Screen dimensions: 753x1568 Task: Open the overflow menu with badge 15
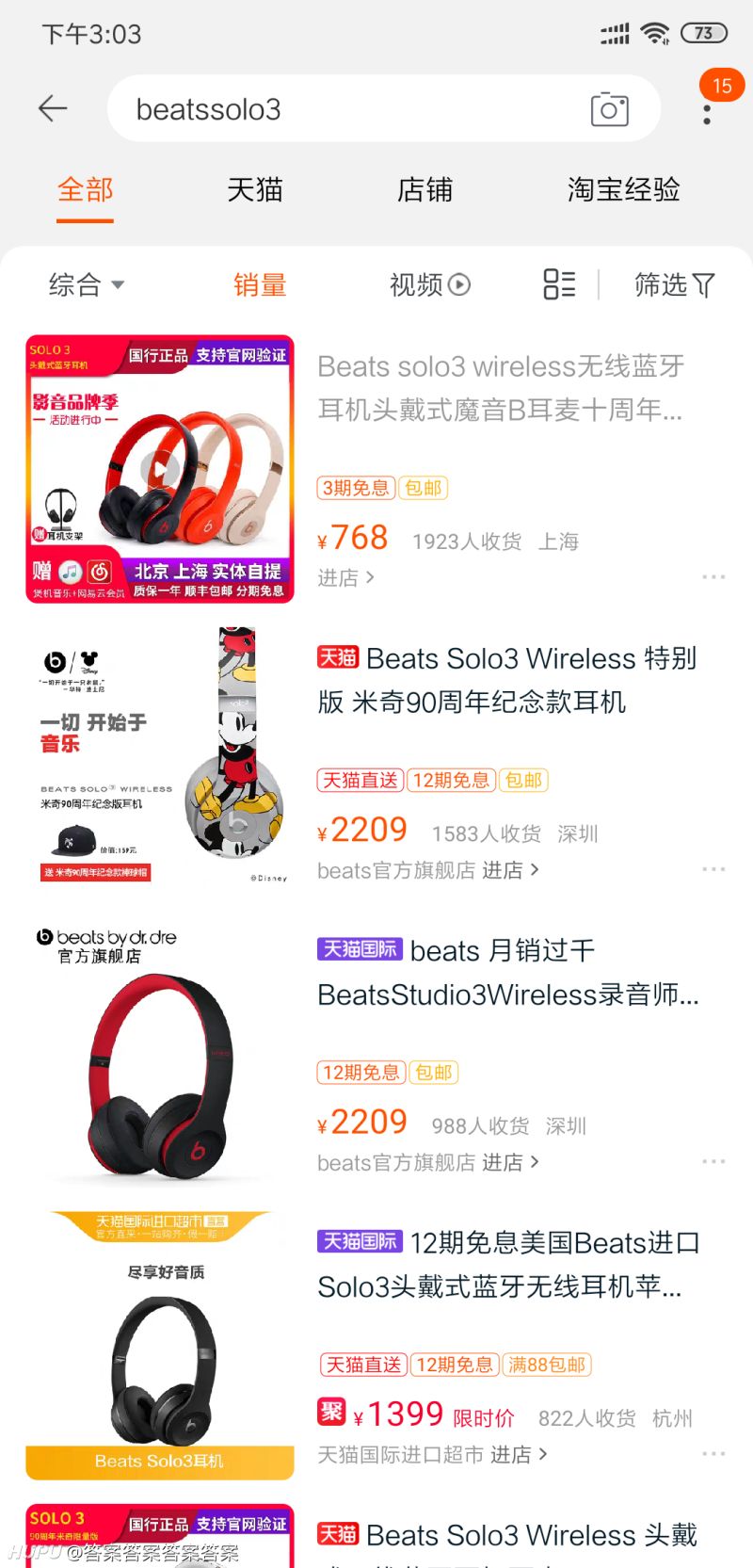click(x=708, y=111)
